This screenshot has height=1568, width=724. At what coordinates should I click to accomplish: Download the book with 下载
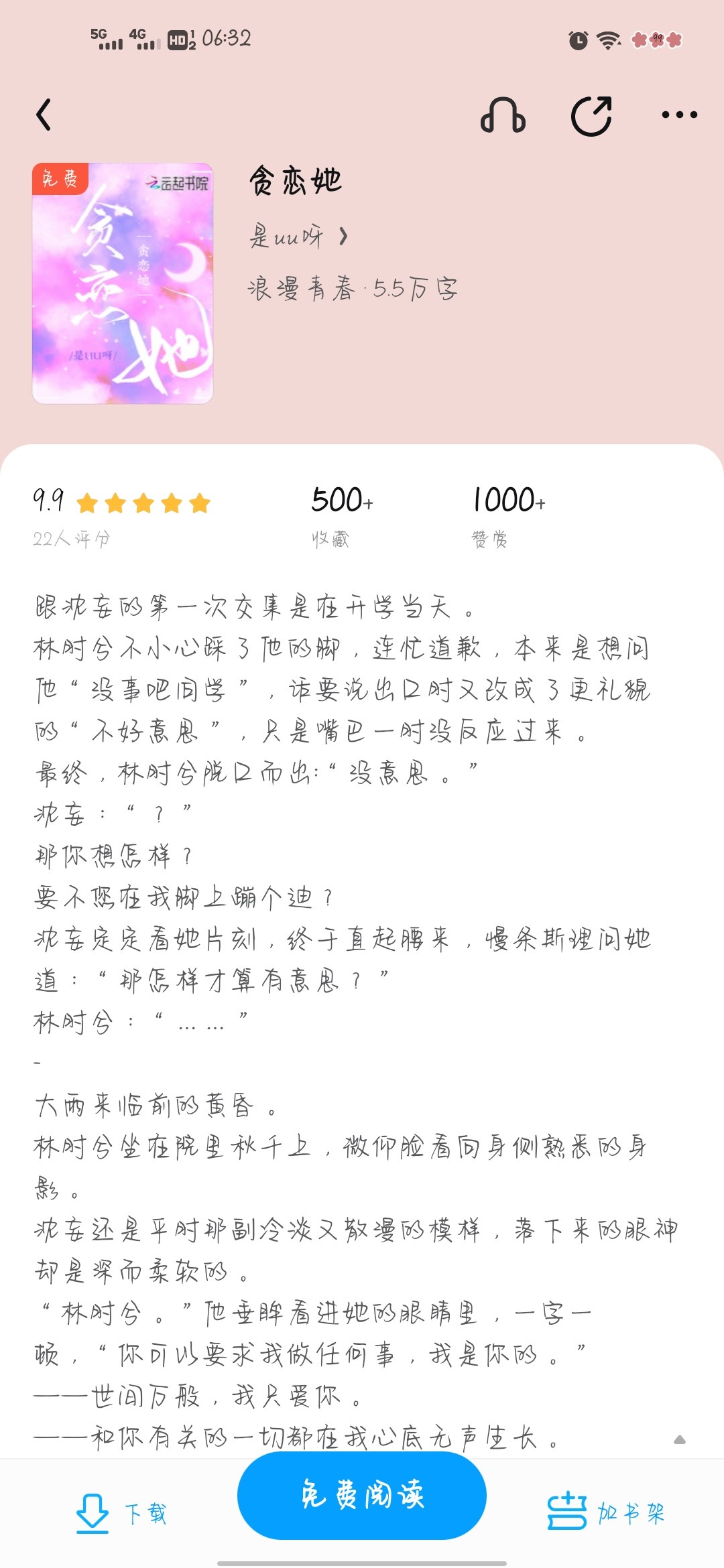coord(121,1513)
